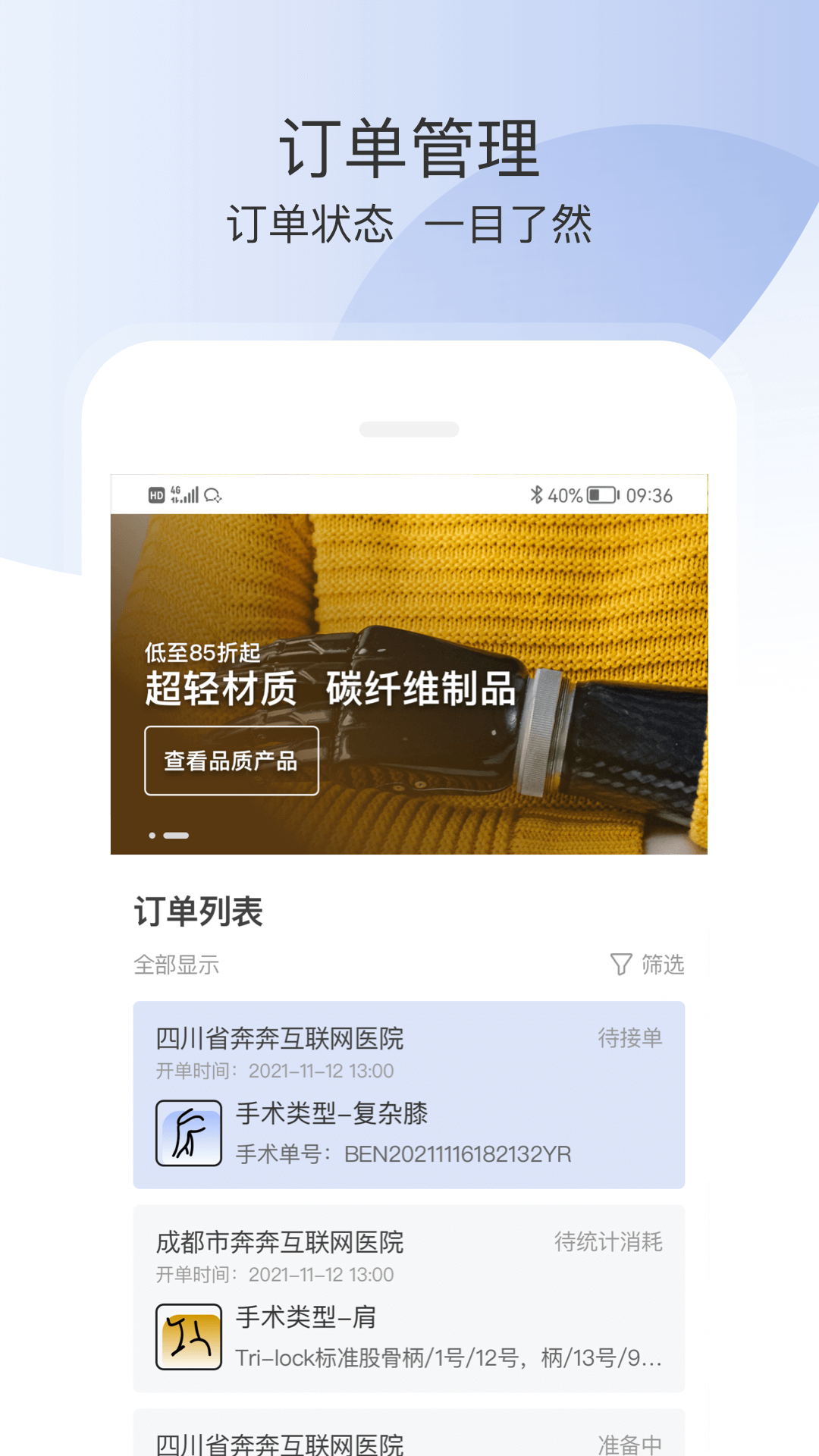Tap the shoulder surgery type icon
Viewport: 819px width, 1456px height.
[x=189, y=1338]
